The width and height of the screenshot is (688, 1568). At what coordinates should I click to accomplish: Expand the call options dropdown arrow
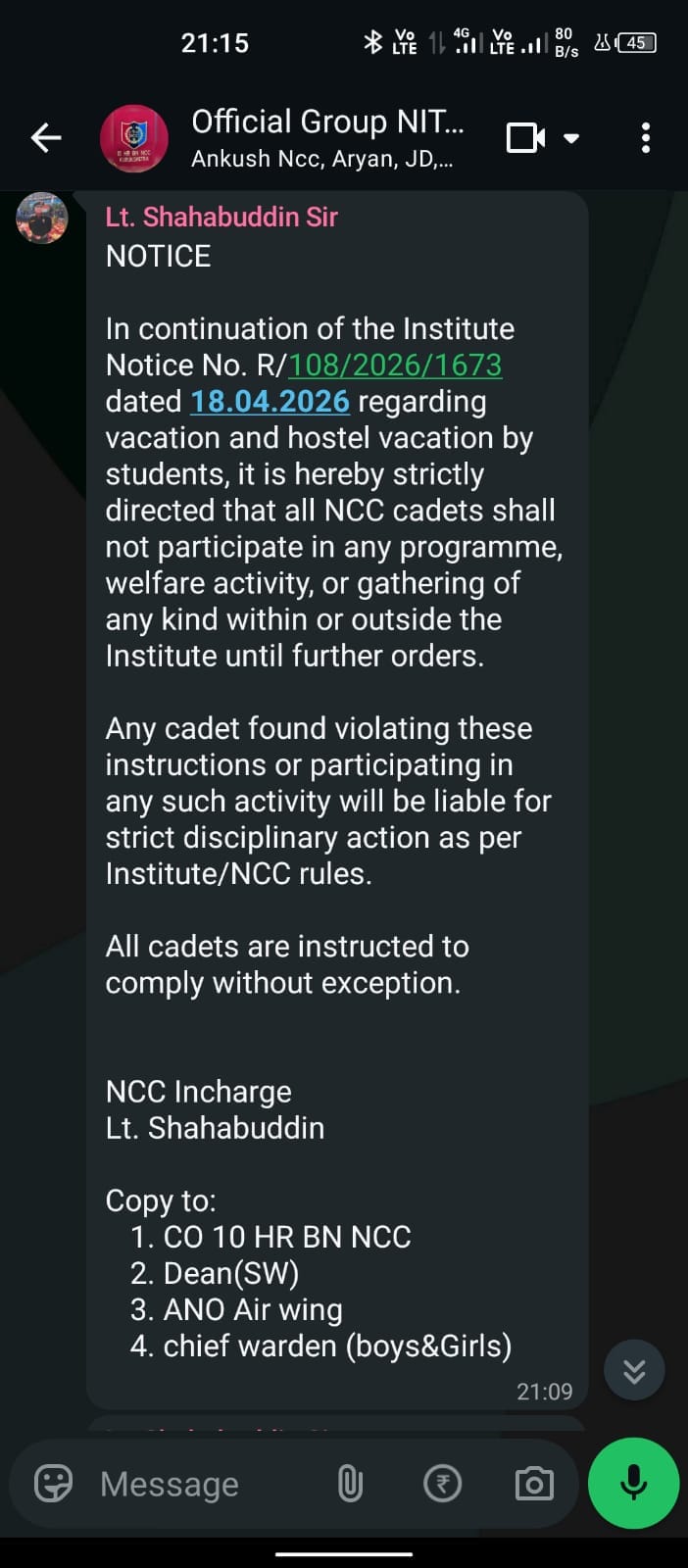(x=571, y=138)
